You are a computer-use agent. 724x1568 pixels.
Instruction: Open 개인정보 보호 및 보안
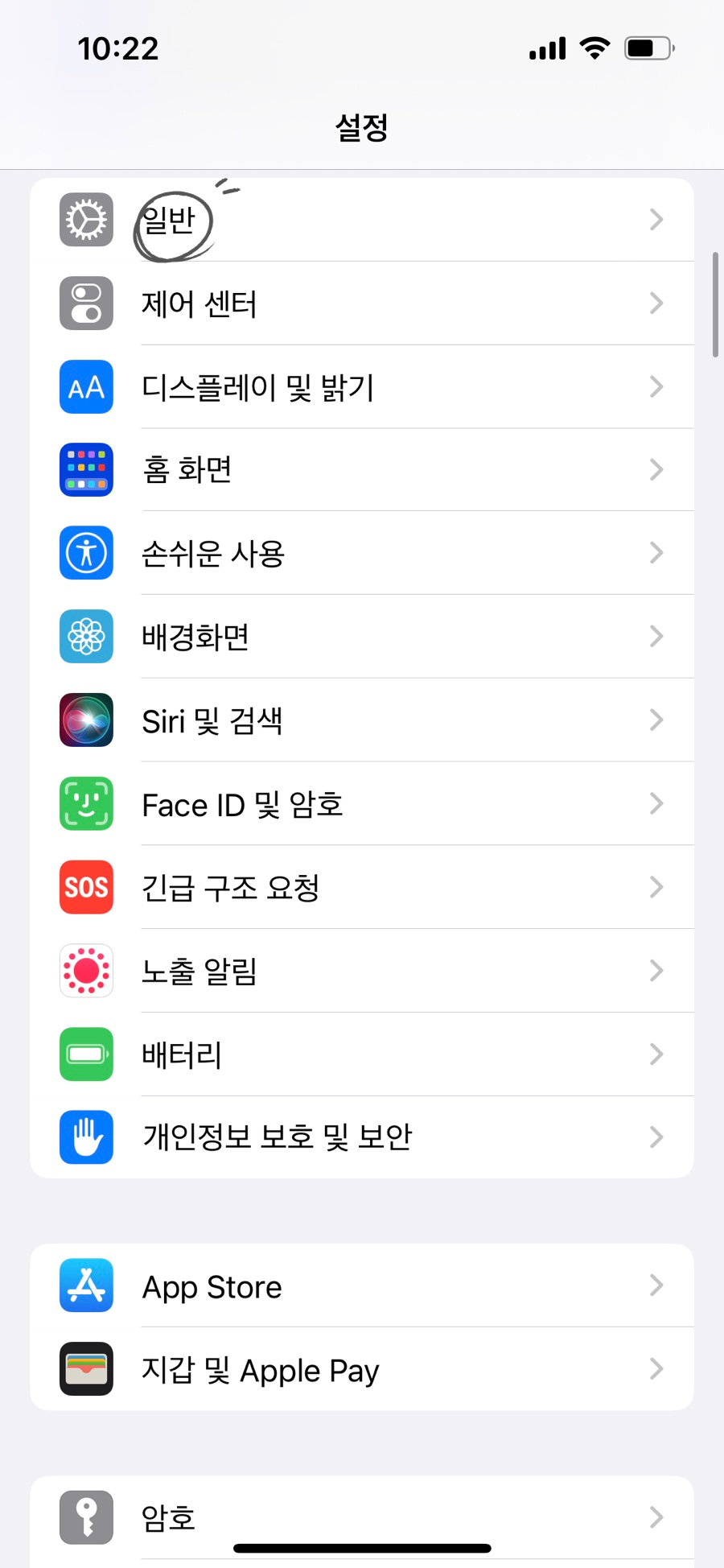(362, 1137)
